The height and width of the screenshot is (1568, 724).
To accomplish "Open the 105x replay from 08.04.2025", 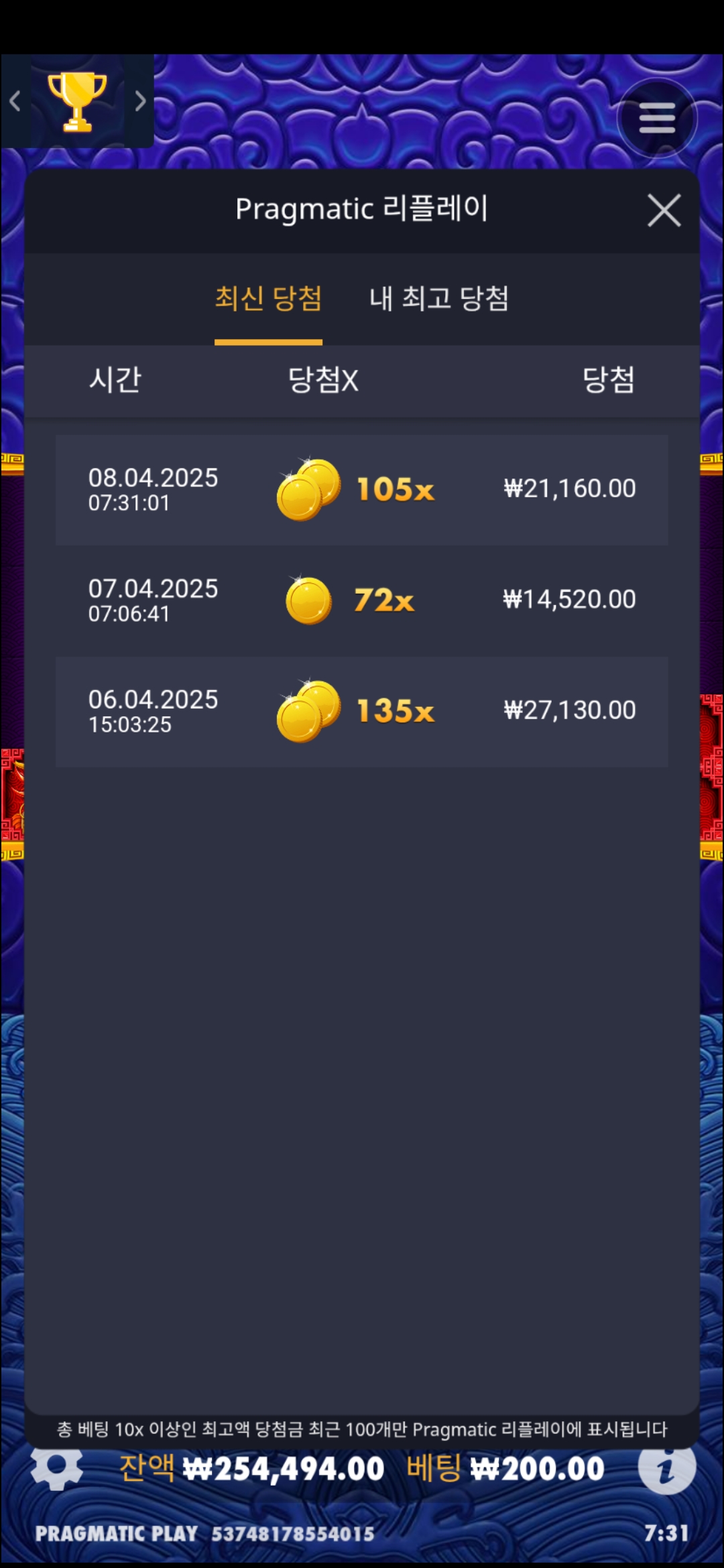I will (x=362, y=490).
